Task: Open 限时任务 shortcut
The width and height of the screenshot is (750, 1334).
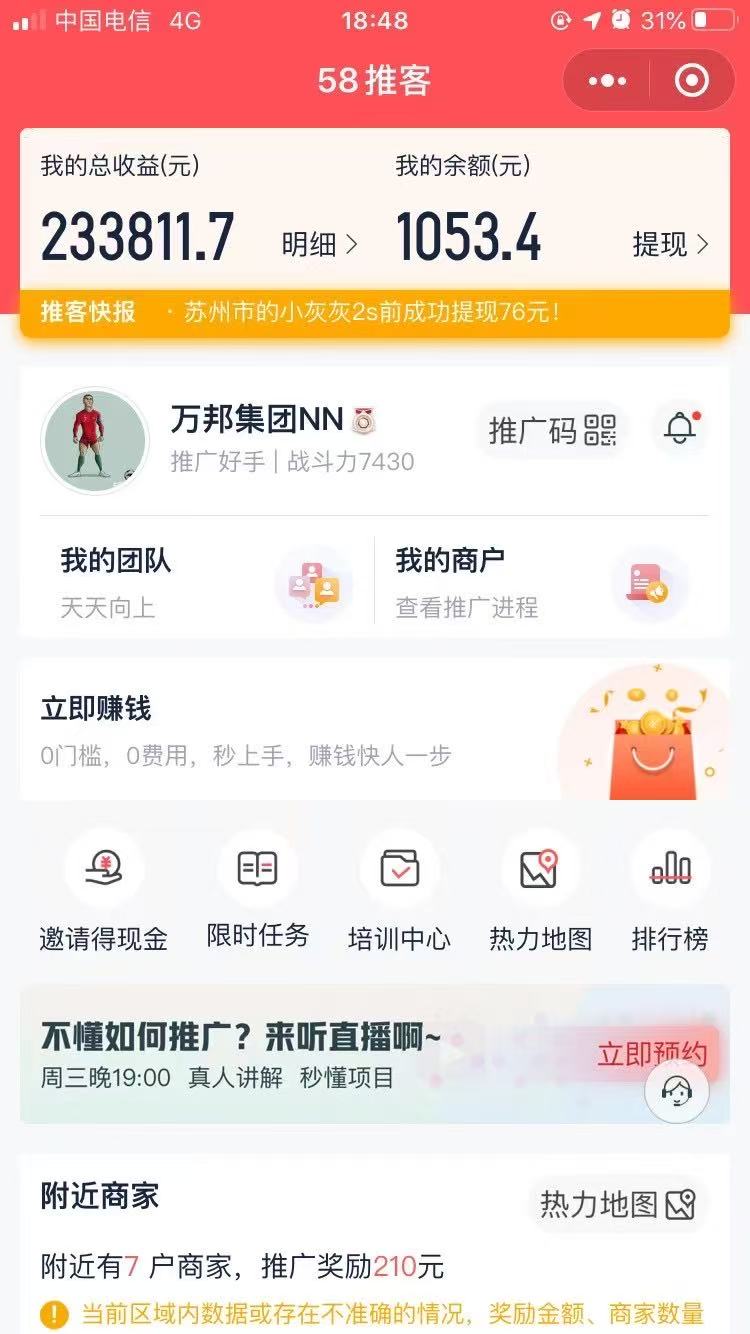Action: point(257,890)
